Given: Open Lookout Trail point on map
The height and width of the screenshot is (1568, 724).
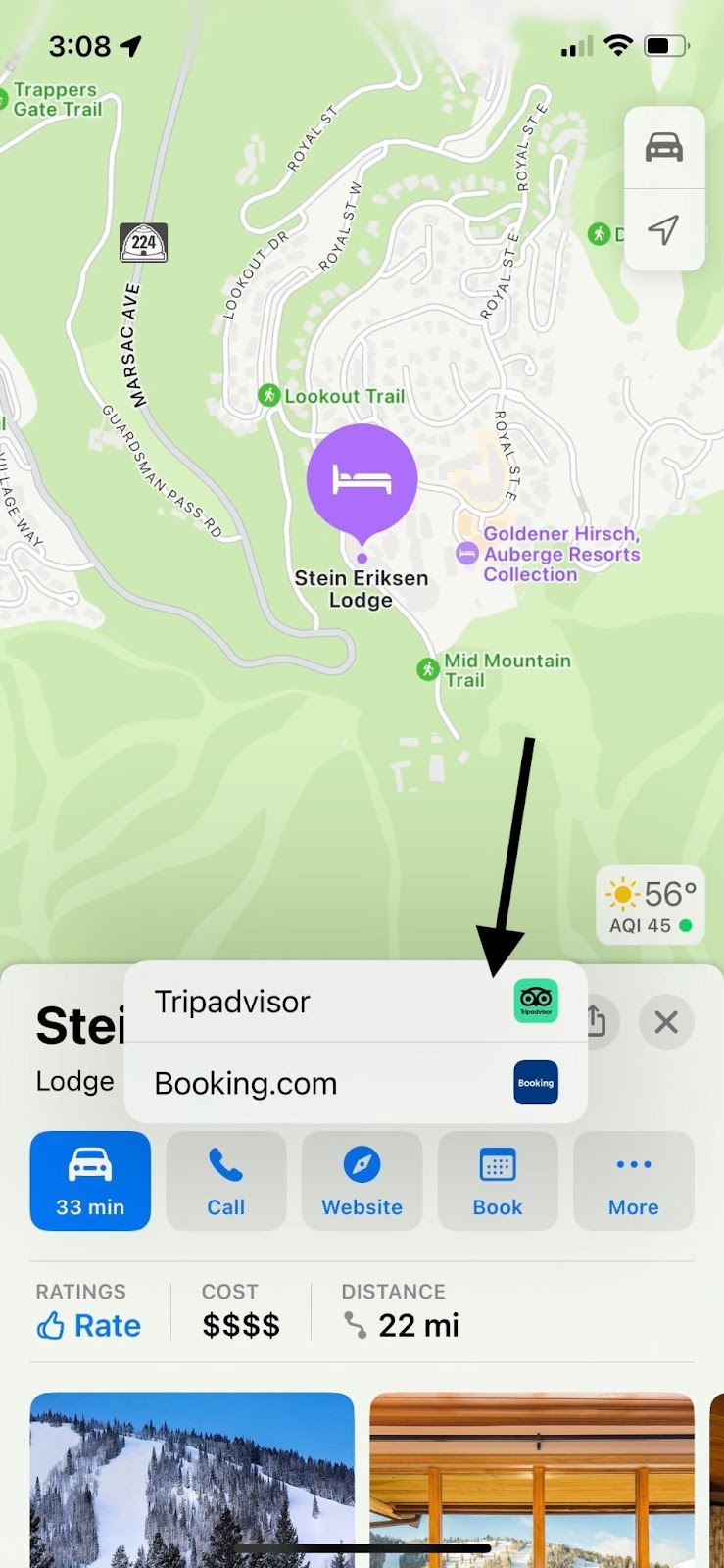Looking at the screenshot, I should [x=269, y=395].
